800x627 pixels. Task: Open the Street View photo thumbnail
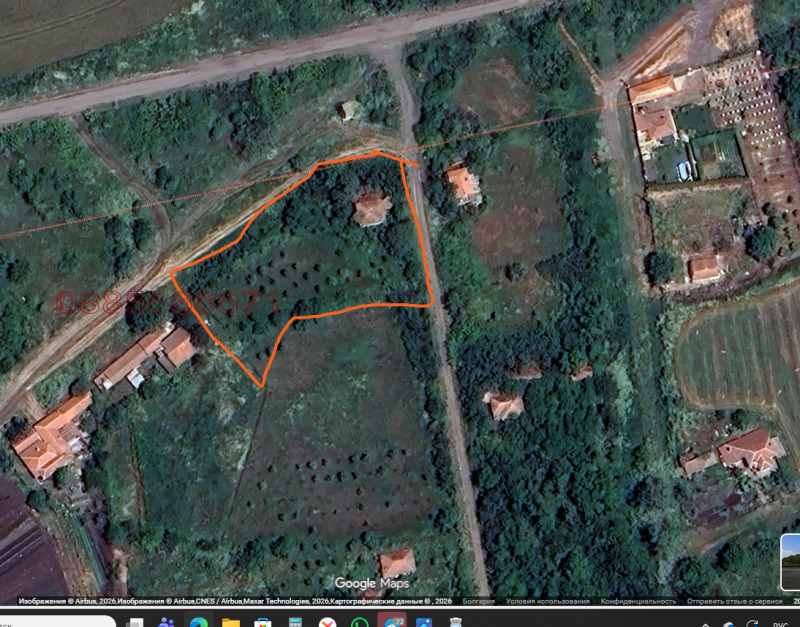(790, 562)
